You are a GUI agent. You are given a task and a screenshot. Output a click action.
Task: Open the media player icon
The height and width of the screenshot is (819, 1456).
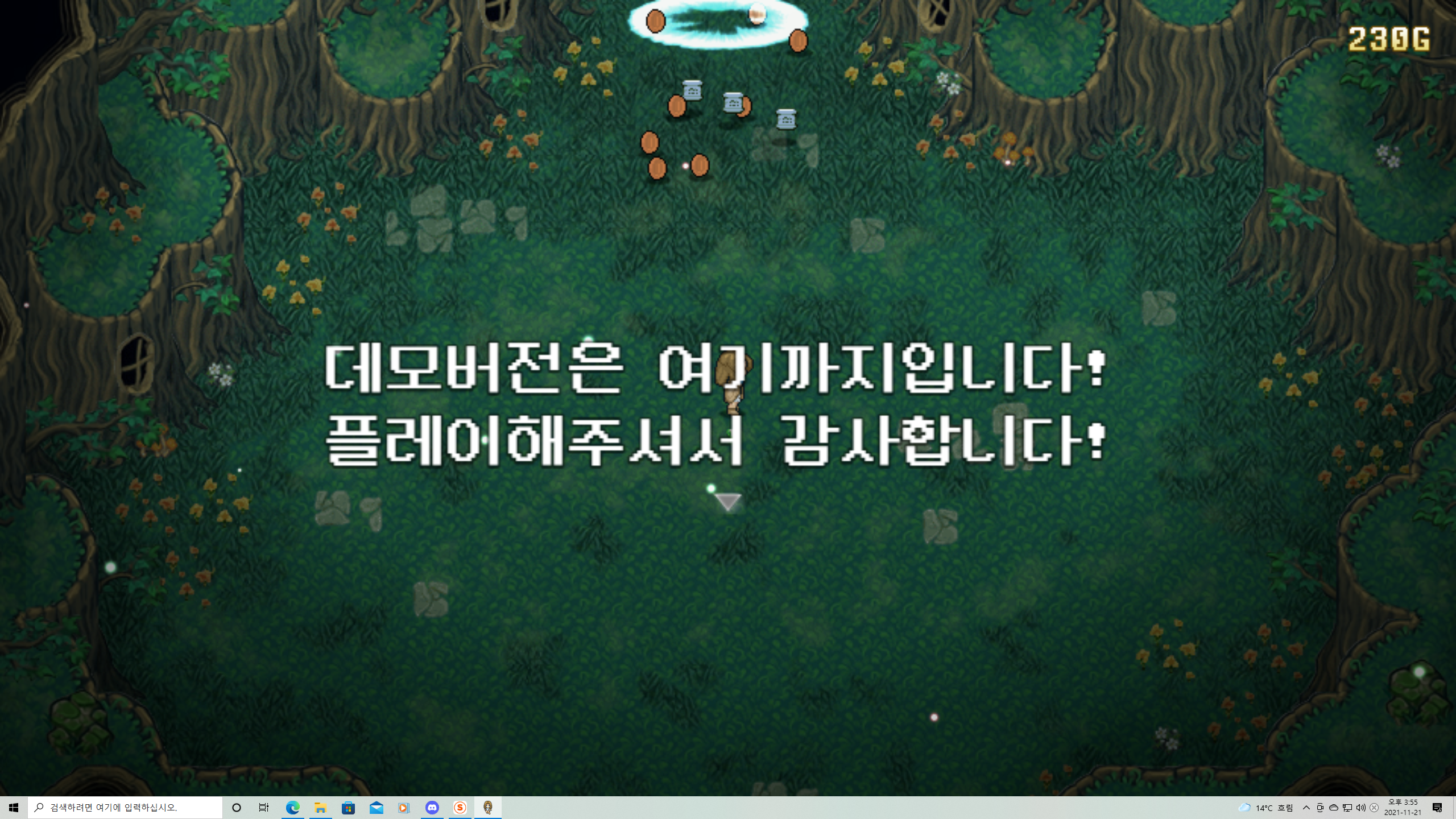[x=404, y=808]
